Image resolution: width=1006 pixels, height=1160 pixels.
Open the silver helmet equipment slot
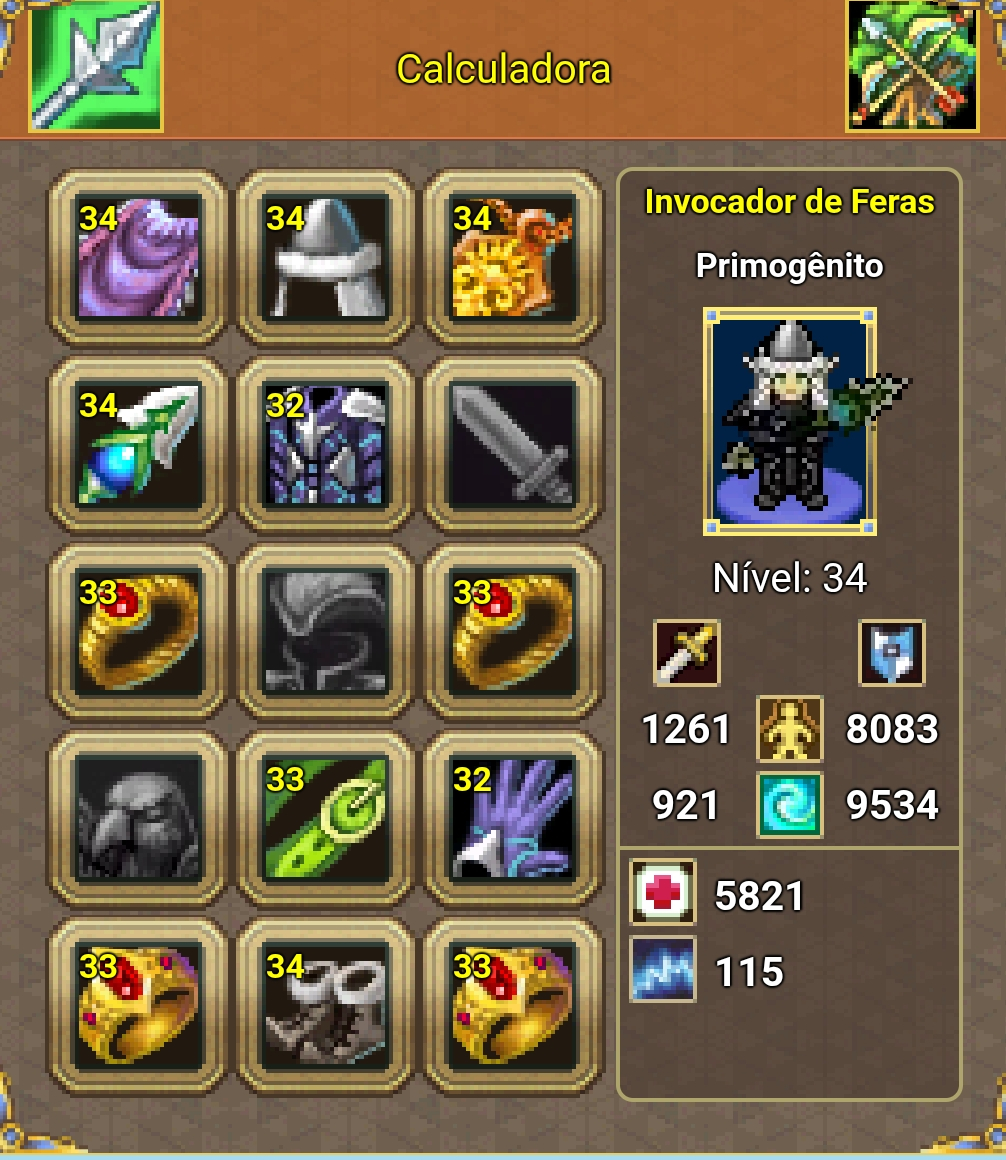(x=325, y=258)
